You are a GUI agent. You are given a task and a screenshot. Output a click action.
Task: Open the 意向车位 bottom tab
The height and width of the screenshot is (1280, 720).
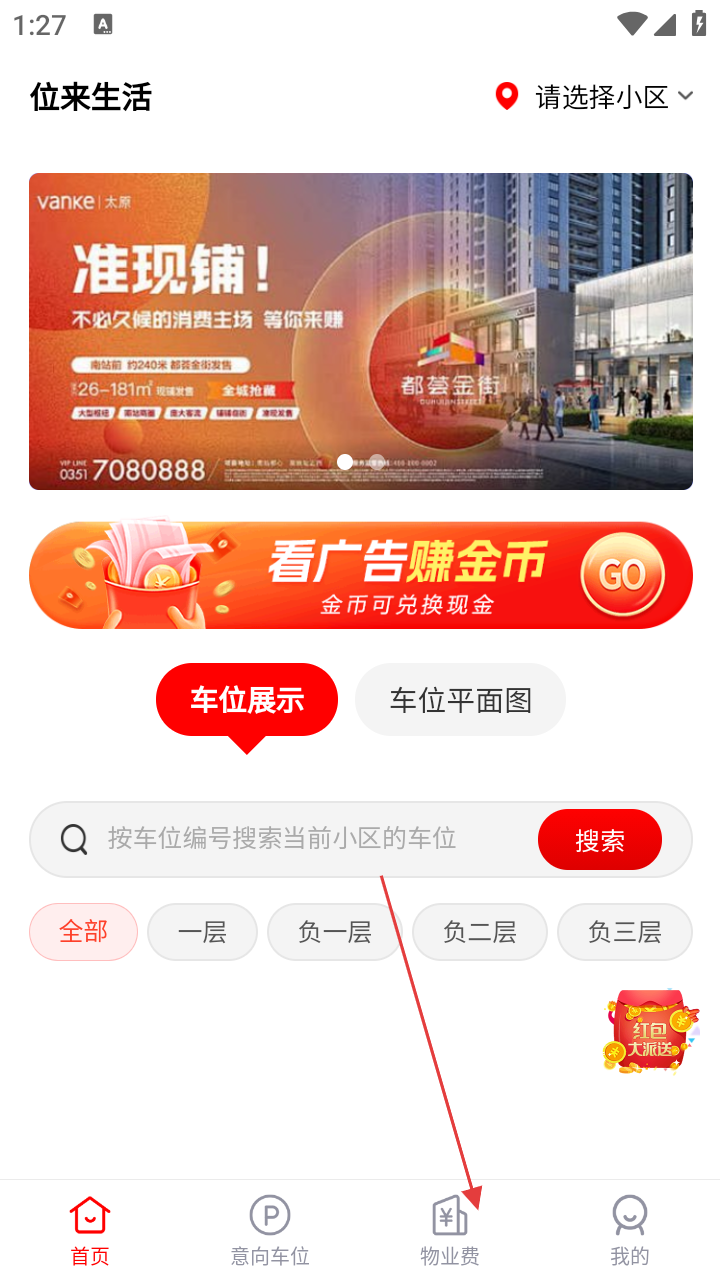point(270,1232)
